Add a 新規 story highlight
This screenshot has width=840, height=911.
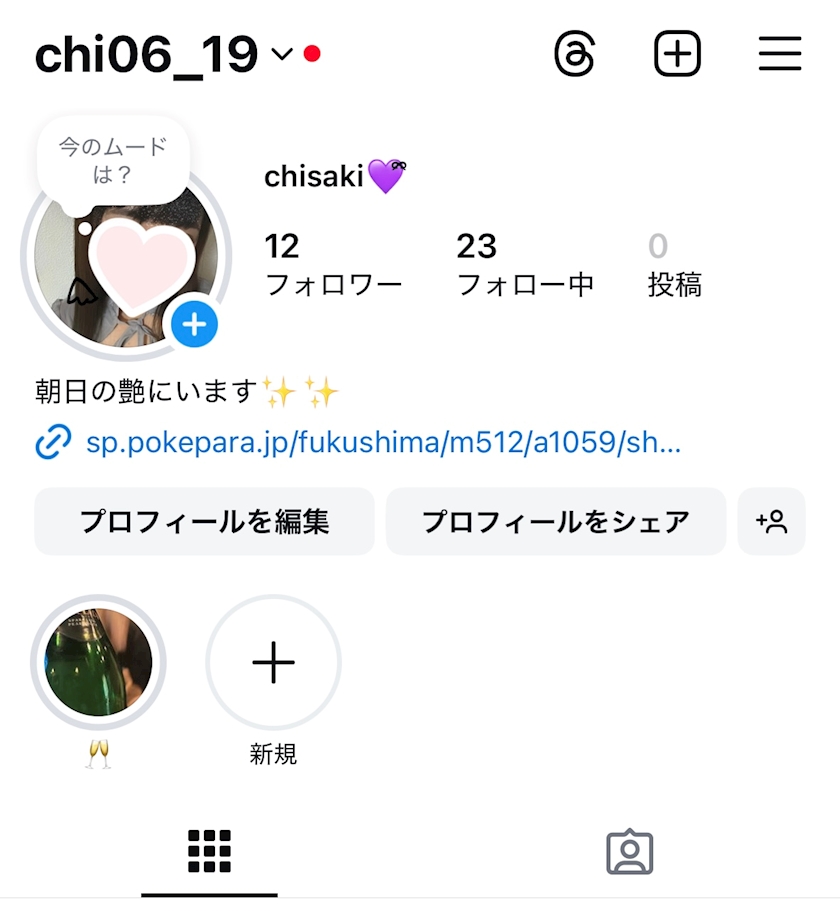tap(273, 663)
